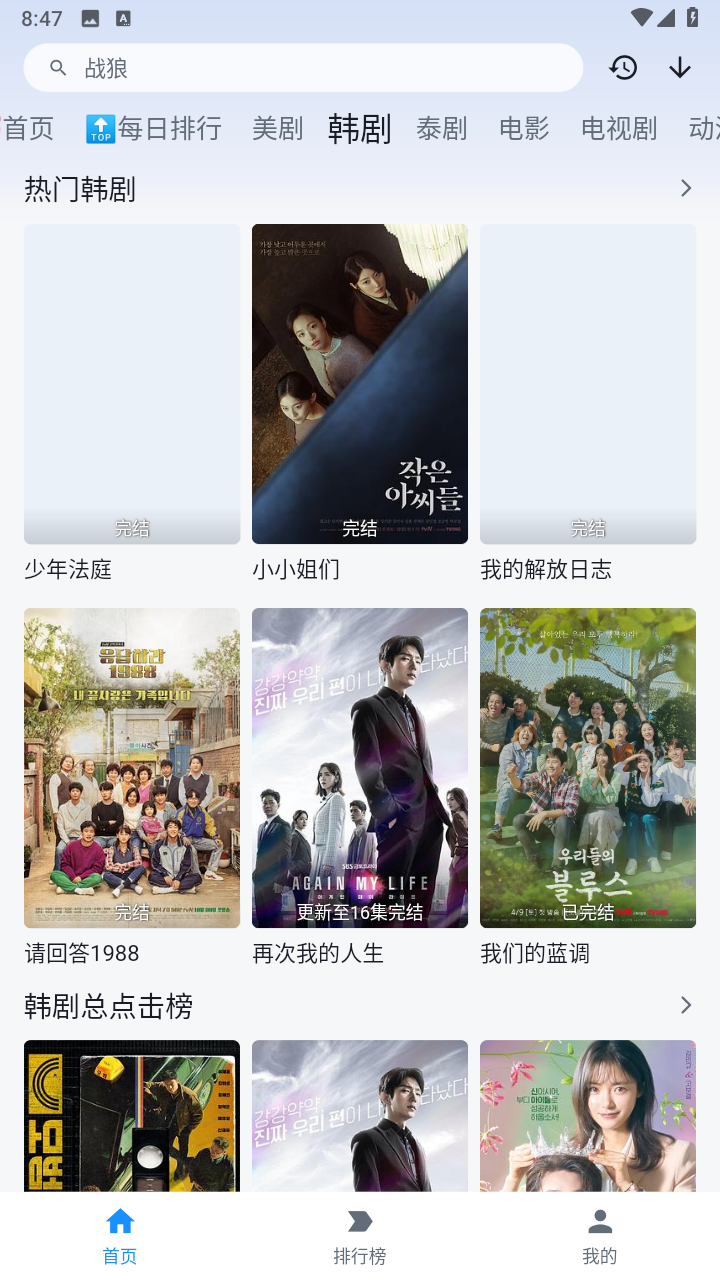720x1280 pixels.
Task: Switch to the 美剧 tab
Action: point(277,128)
